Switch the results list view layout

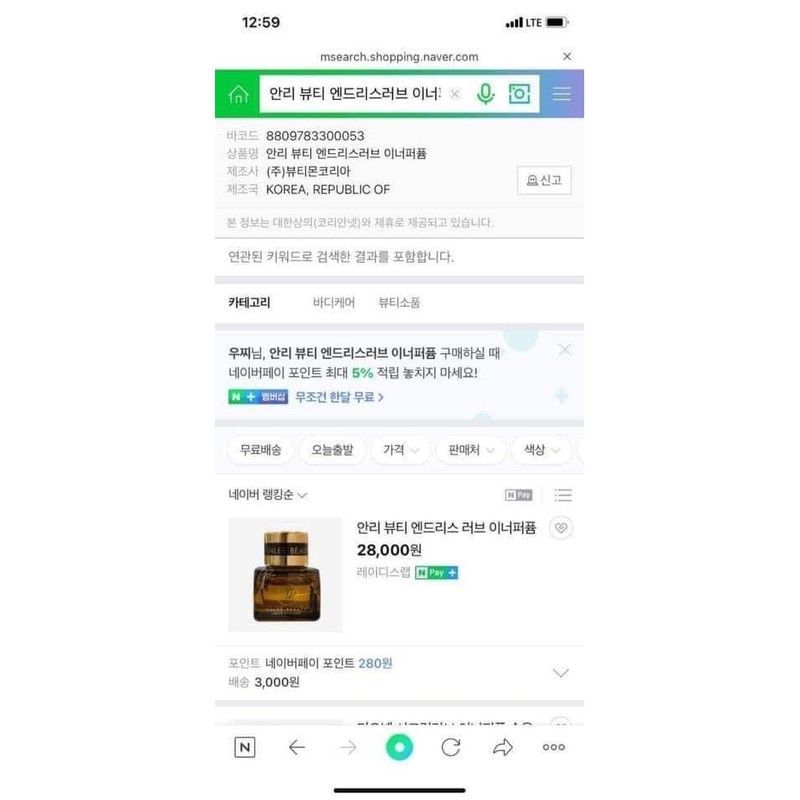(563, 495)
